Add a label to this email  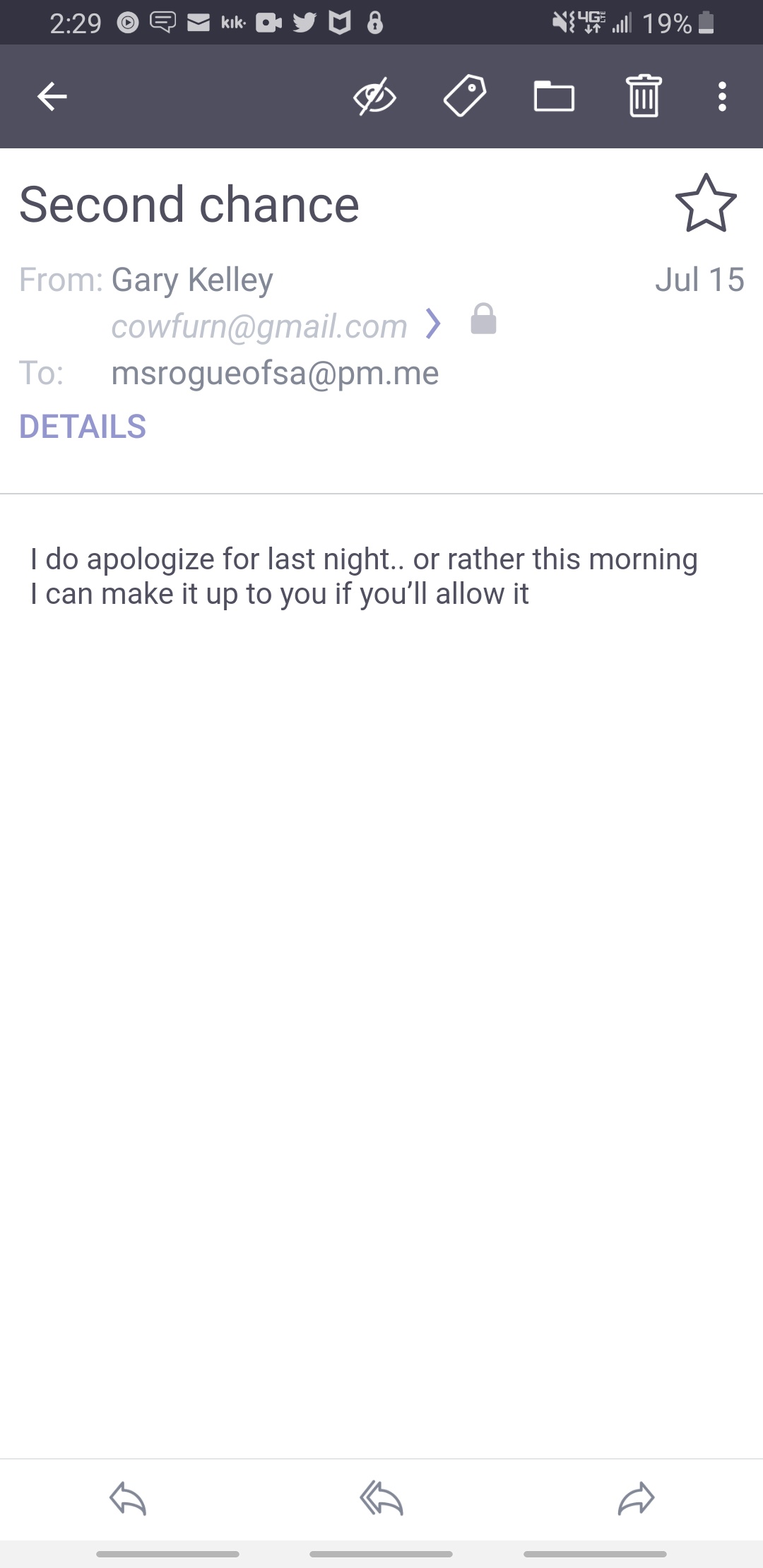click(x=465, y=96)
